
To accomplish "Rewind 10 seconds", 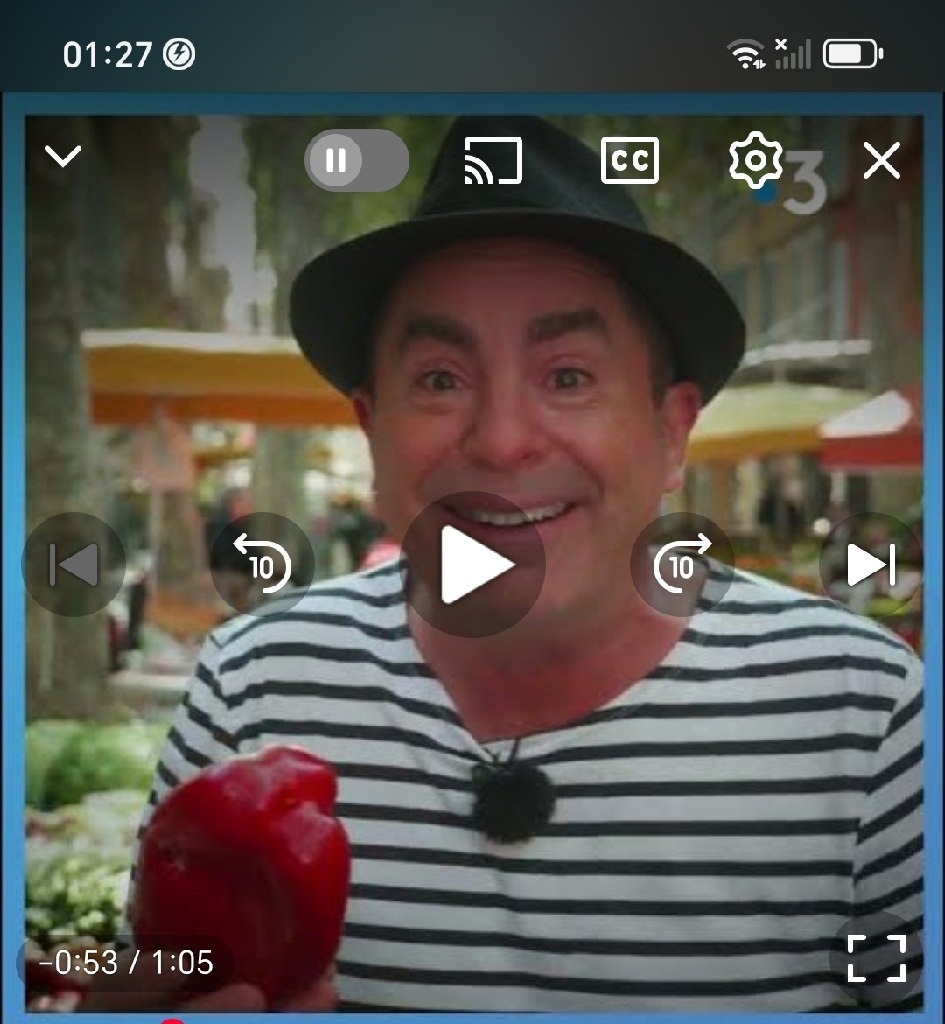I will [x=263, y=564].
